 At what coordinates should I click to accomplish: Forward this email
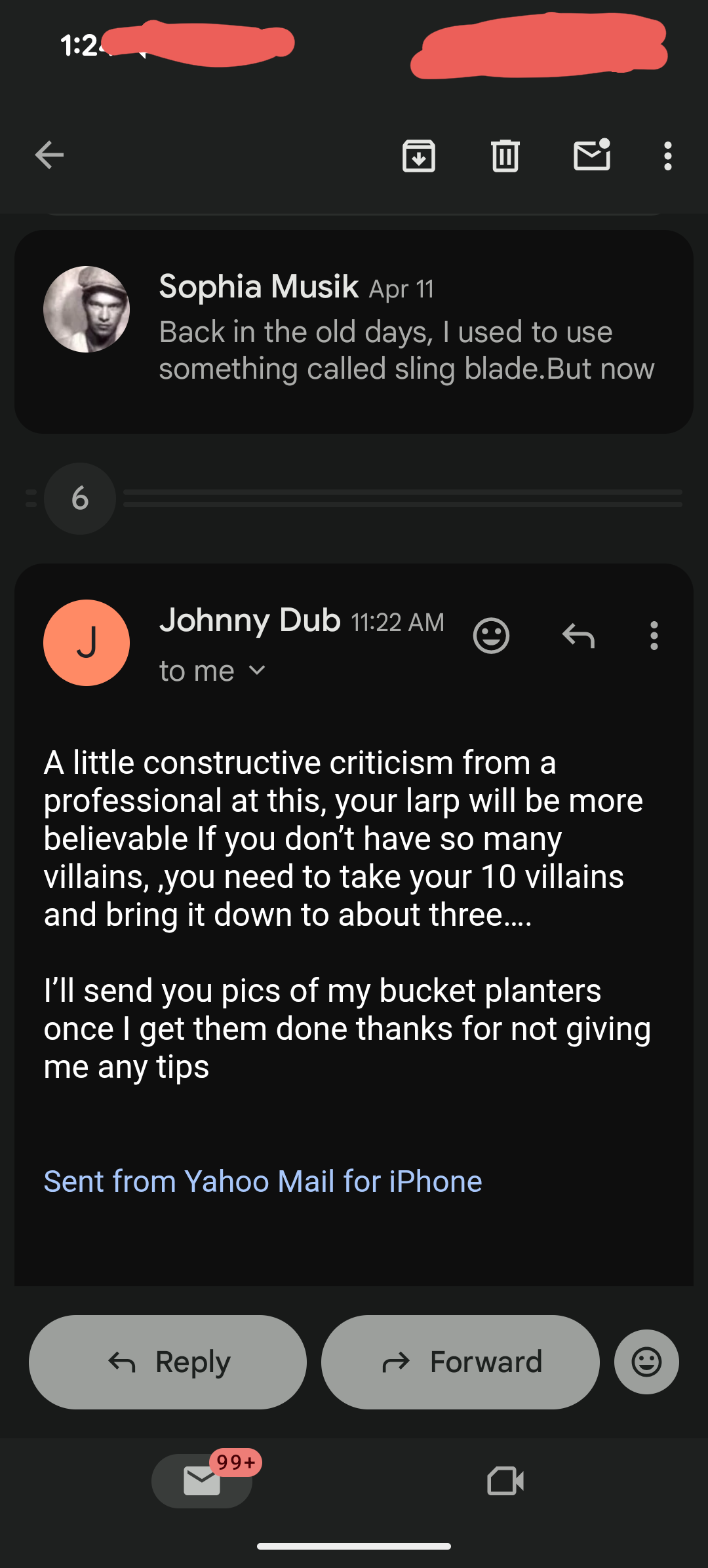tap(460, 1362)
